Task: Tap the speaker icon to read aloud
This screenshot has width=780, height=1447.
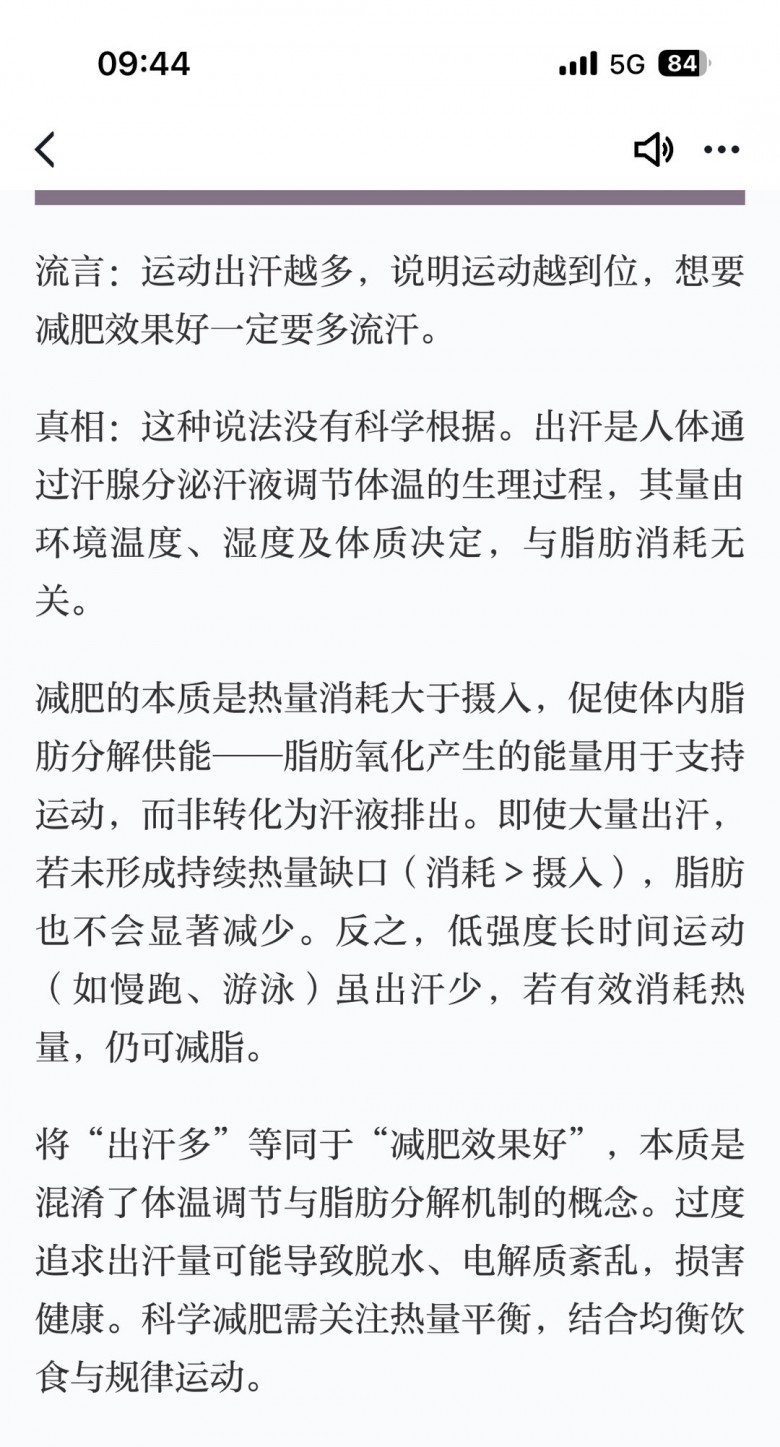Action: 653,151
